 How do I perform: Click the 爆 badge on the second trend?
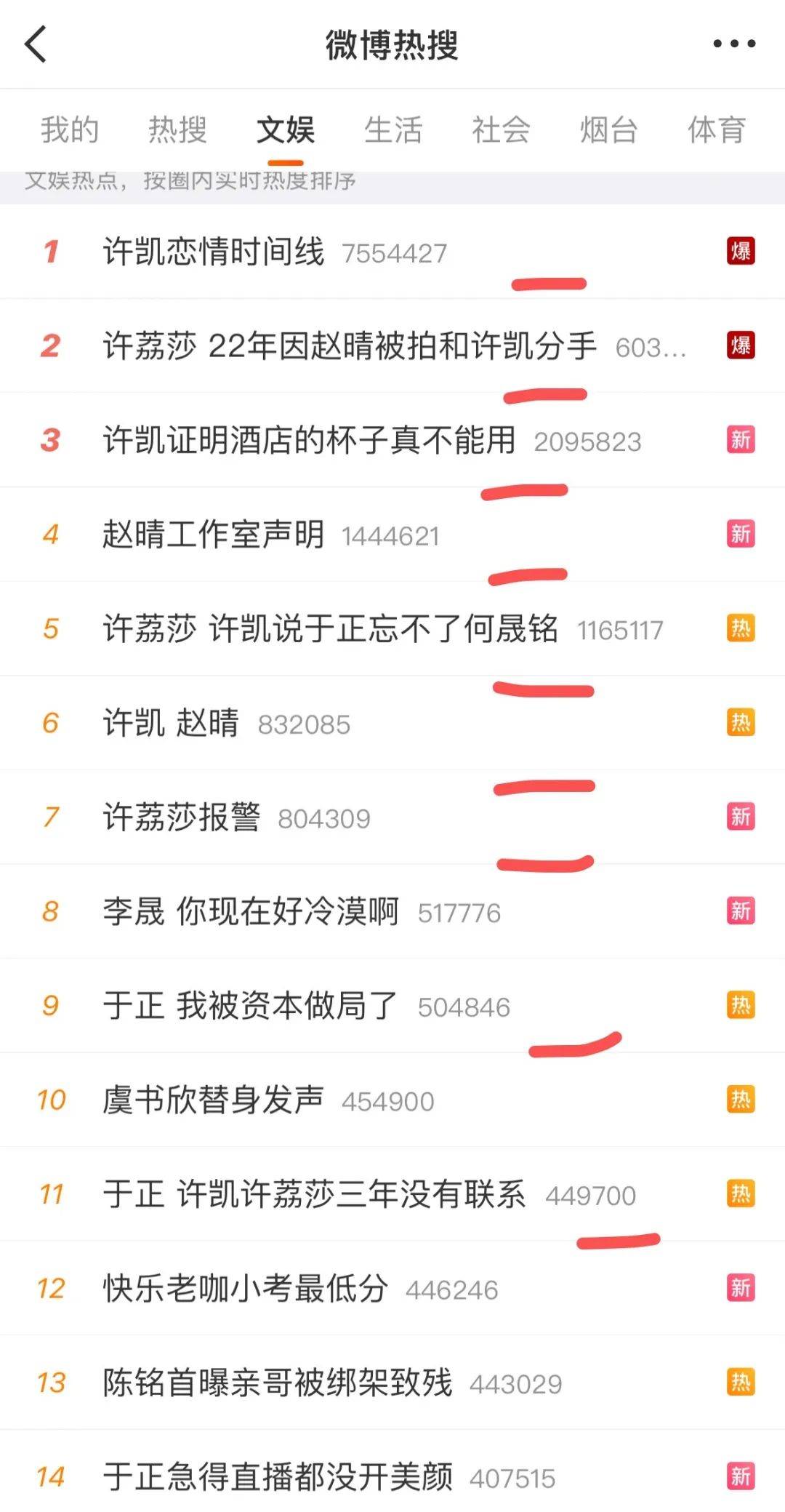click(x=740, y=347)
